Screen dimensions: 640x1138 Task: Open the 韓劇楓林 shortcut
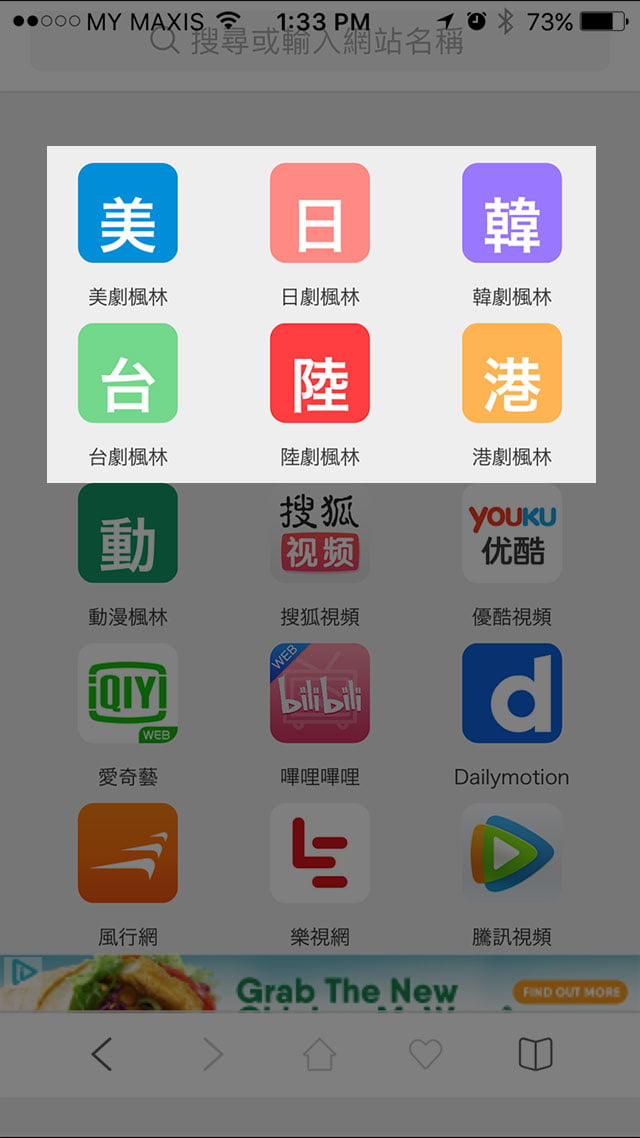point(512,214)
